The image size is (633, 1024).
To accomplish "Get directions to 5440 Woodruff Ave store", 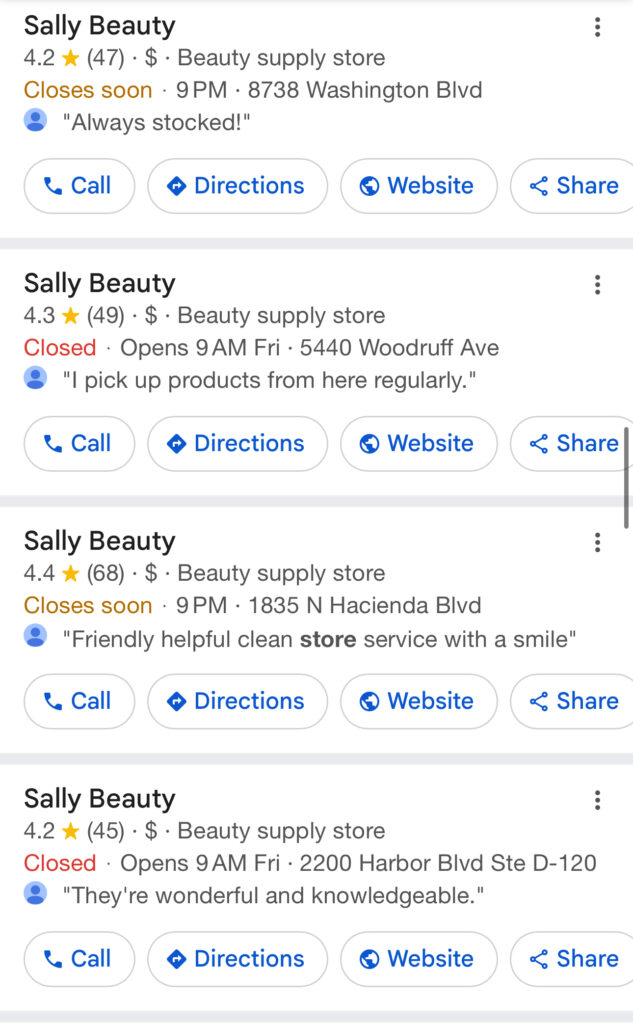I will point(237,444).
